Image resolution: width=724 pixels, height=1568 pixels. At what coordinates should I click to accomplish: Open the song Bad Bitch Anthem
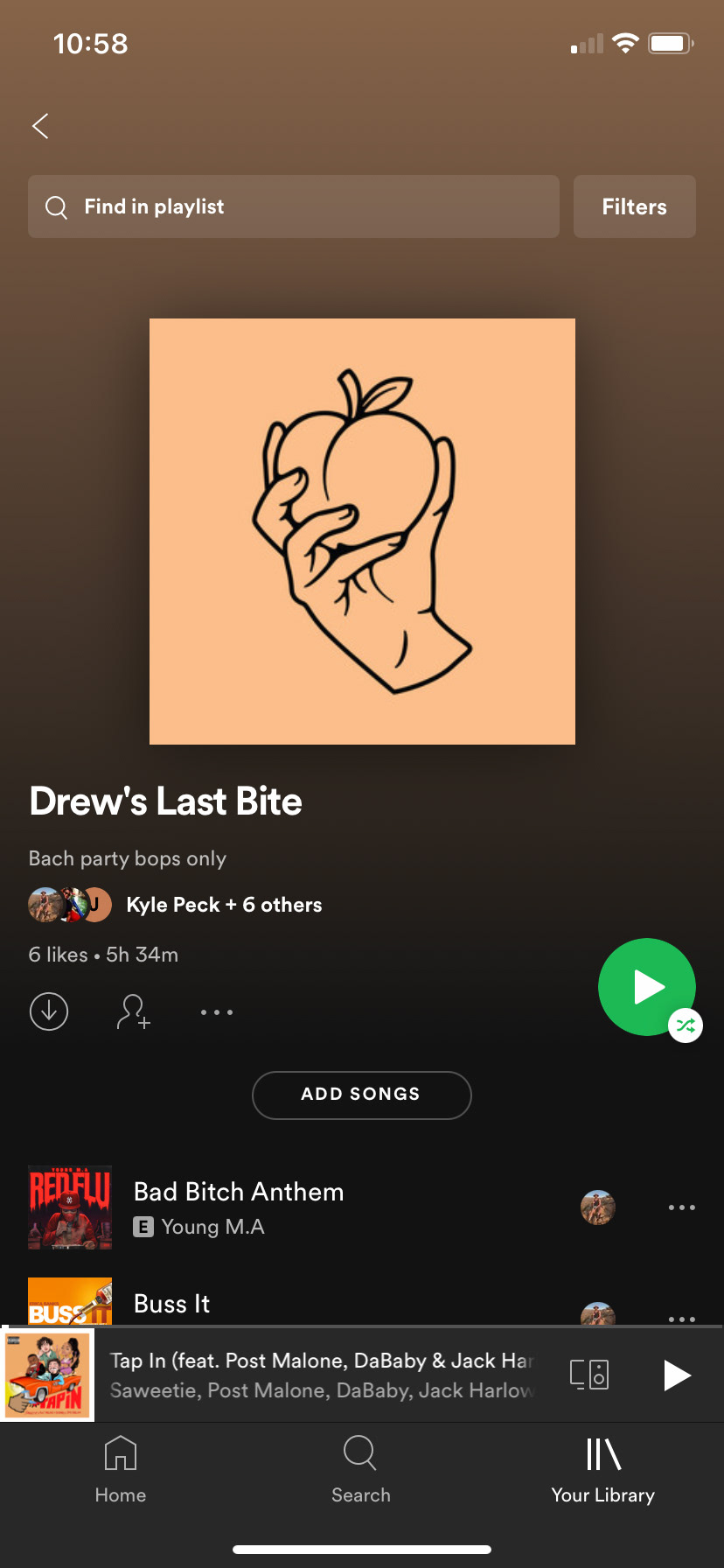click(239, 1207)
